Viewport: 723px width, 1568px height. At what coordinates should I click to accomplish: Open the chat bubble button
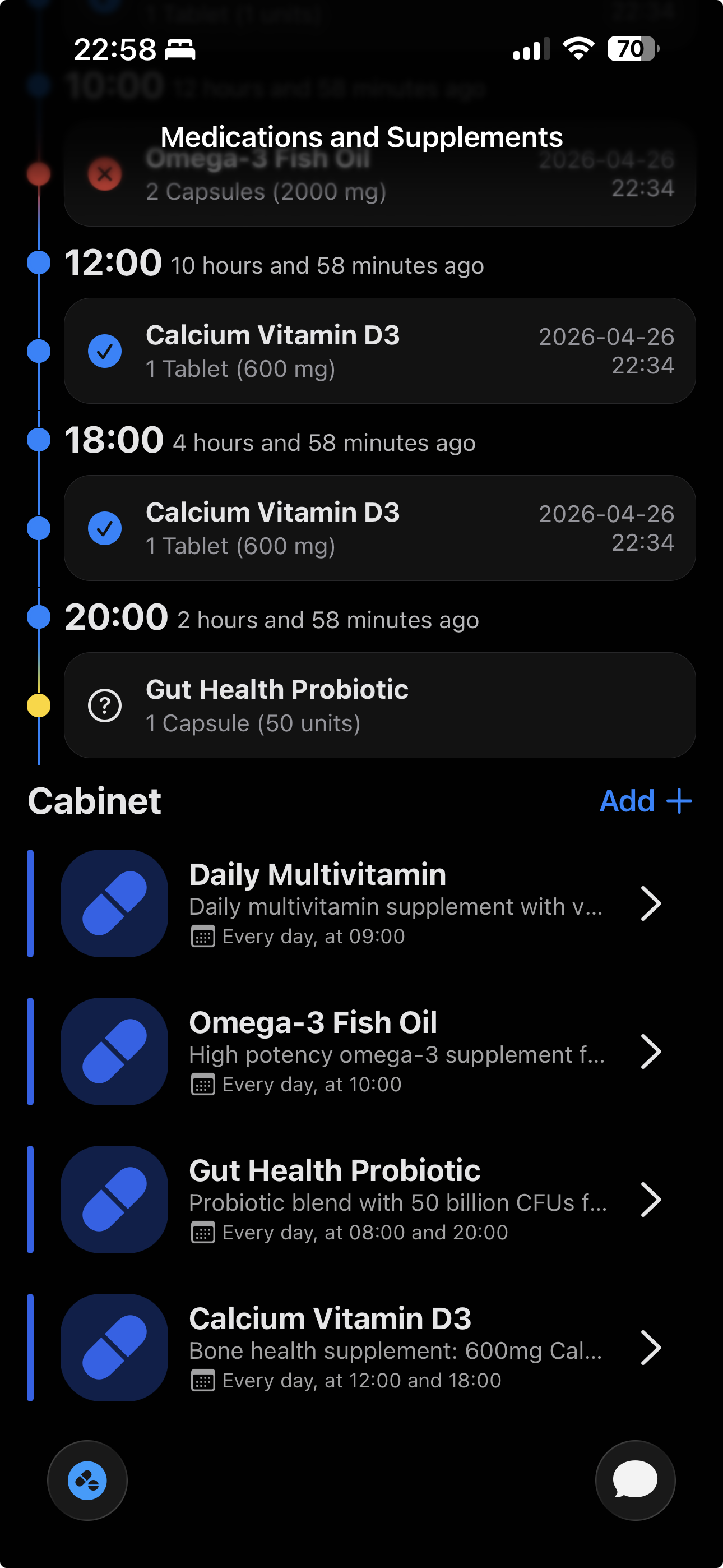click(x=635, y=1480)
